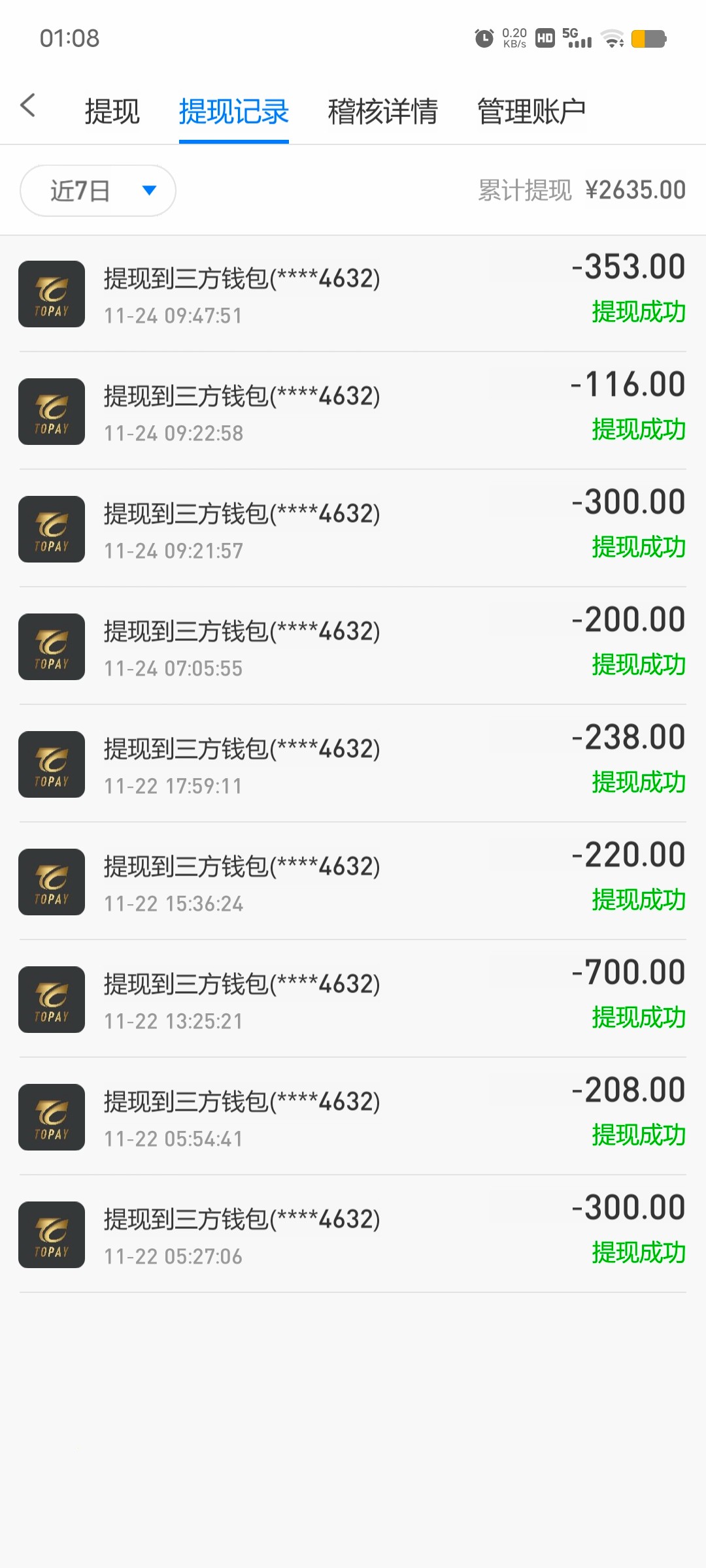Open the -700.00 withdrawal record
This screenshot has width=706, height=1568.
353,1000
